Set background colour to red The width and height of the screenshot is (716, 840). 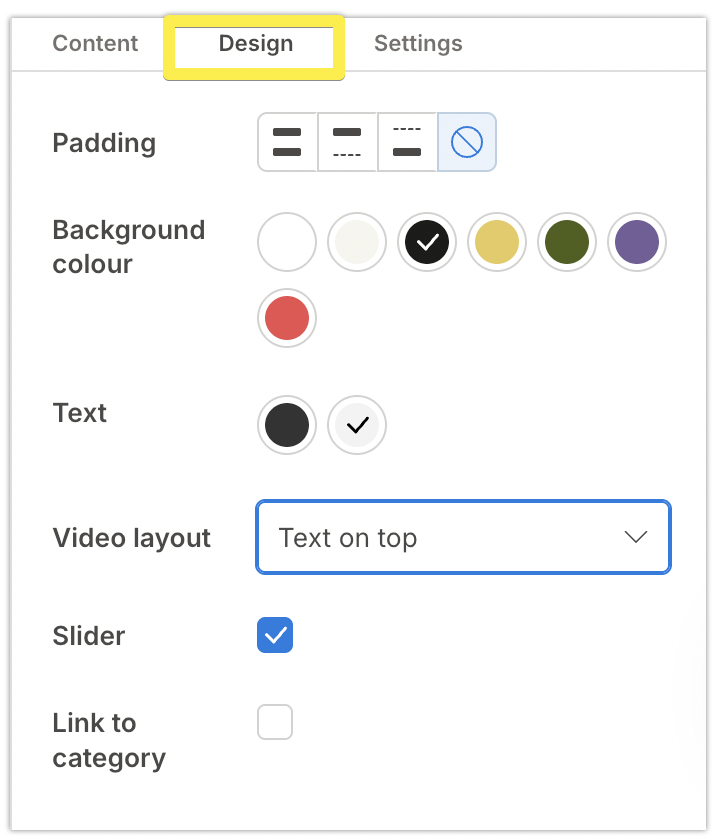pos(287,318)
